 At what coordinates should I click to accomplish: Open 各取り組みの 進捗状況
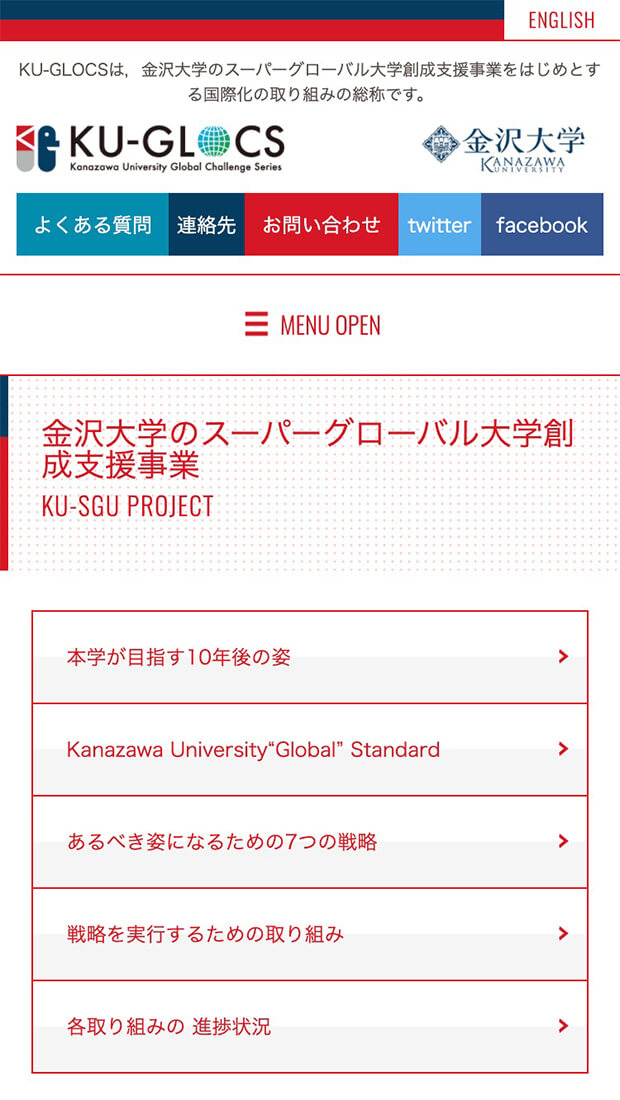point(310,1026)
